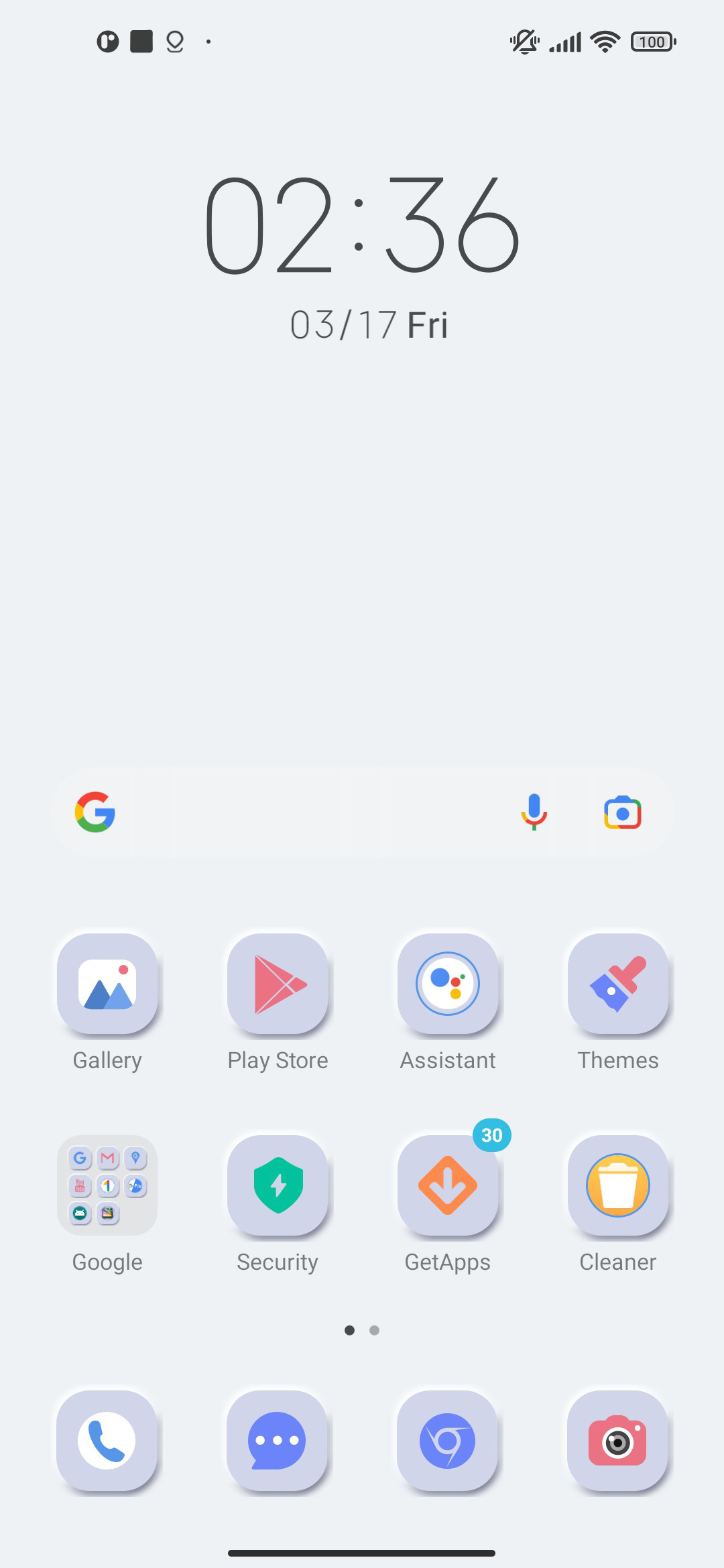Open Google Lens camera search
Screen dimensions: 724x1568
click(623, 813)
